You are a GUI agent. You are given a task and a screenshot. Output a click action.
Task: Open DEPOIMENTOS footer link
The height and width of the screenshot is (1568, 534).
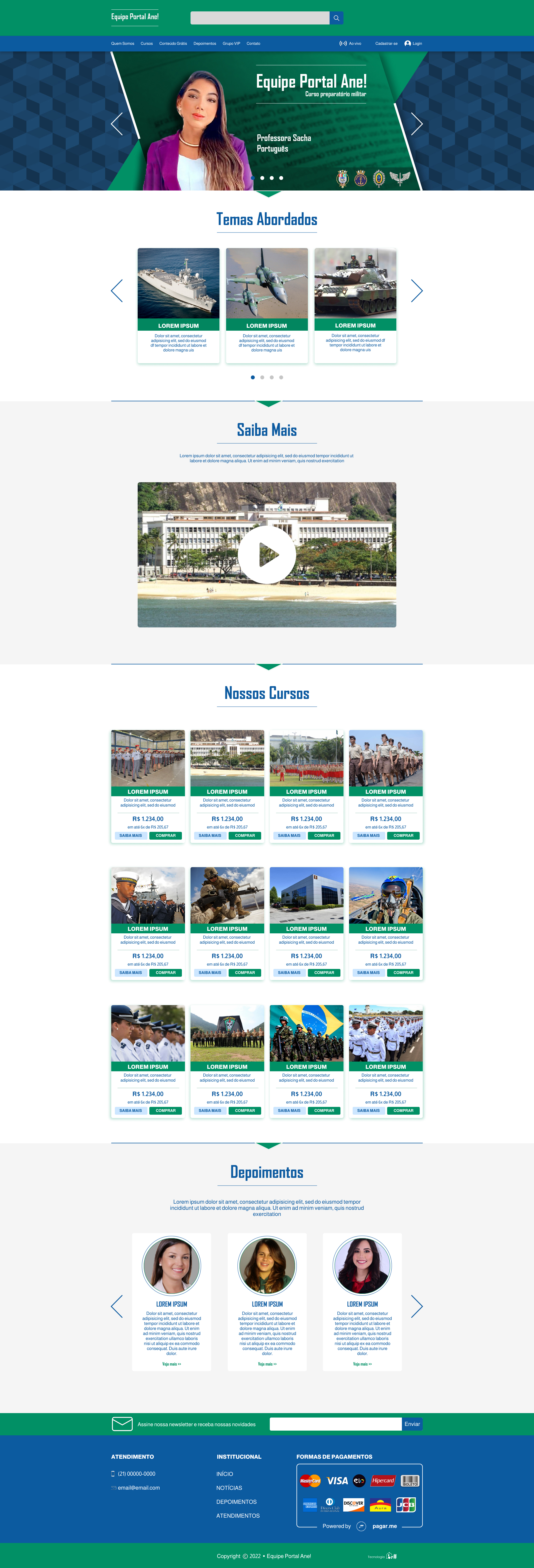[236, 1502]
